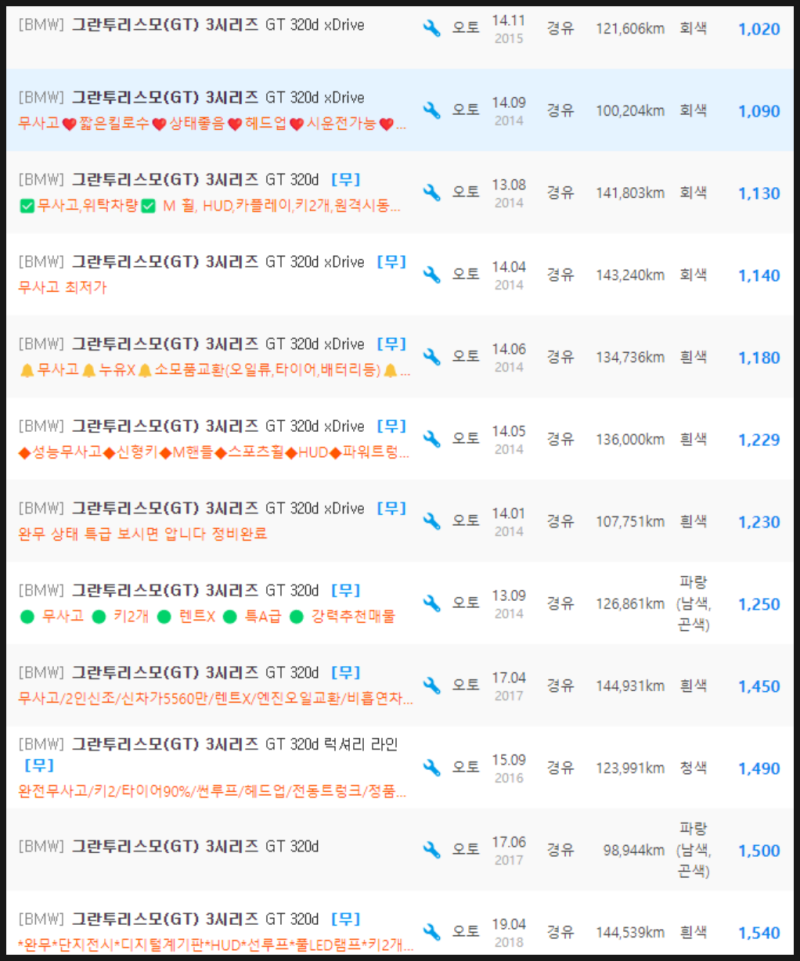This screenshot has height=961, width=800.
Task: Open the 19.04 listing priced 1,540
Action: click(168, 919)
